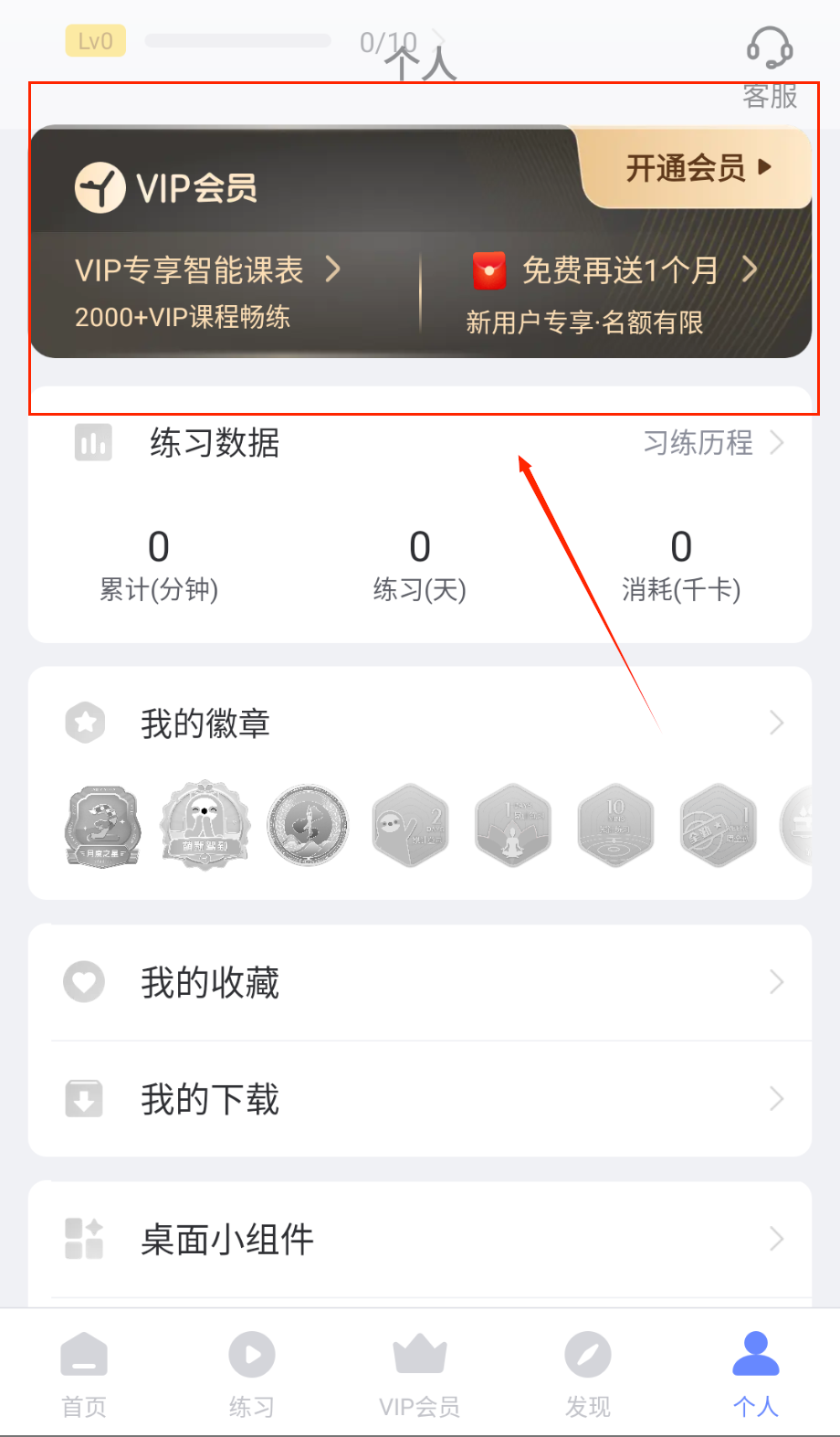
Task: Open customer service headset icon
Action: pyautogui.click(x=769, y=48)
